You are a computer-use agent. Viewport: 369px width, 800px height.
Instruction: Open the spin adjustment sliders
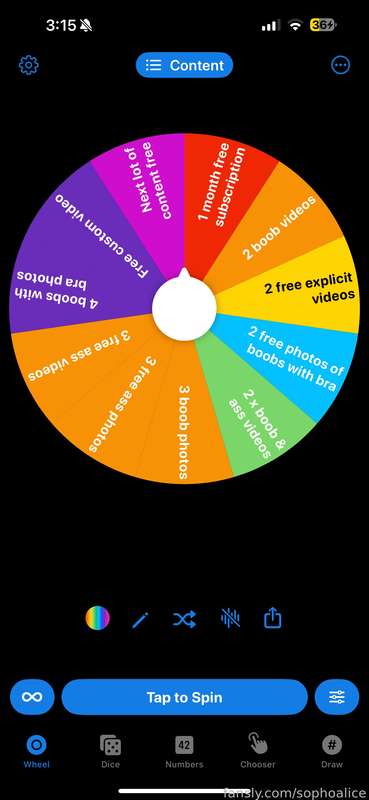tap(337, 696)
